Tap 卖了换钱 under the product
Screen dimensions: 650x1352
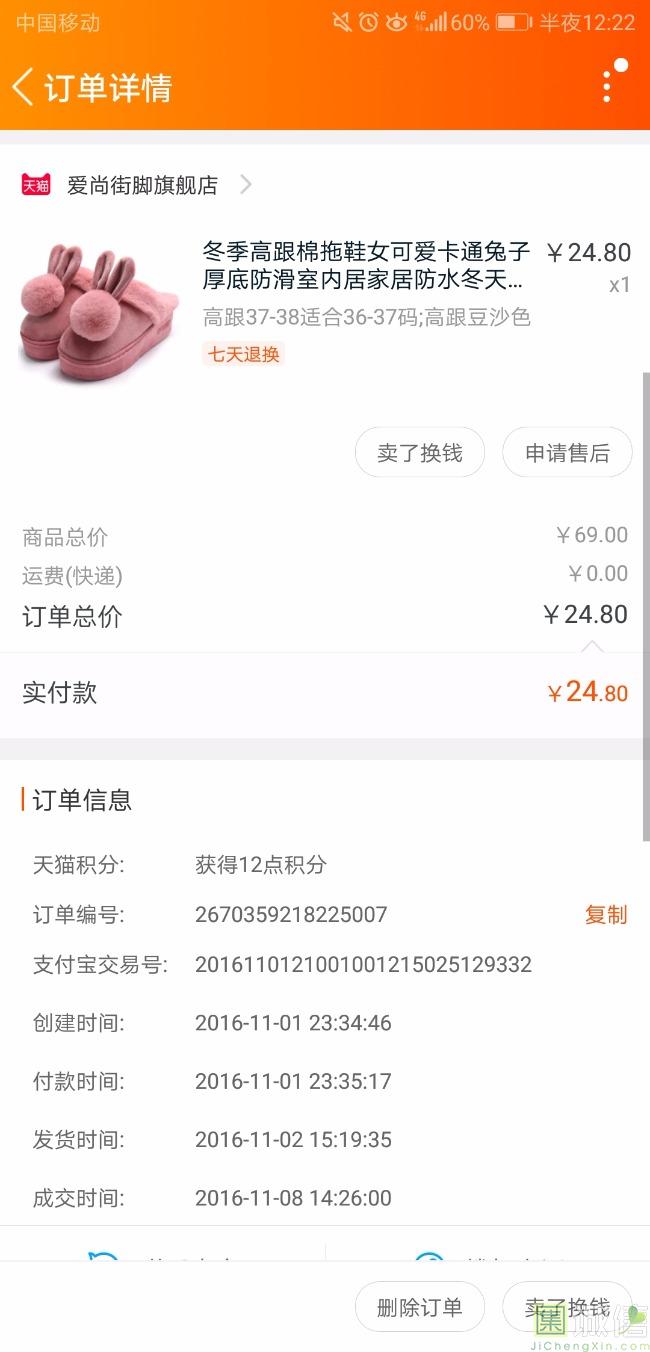tap(419, 453)
